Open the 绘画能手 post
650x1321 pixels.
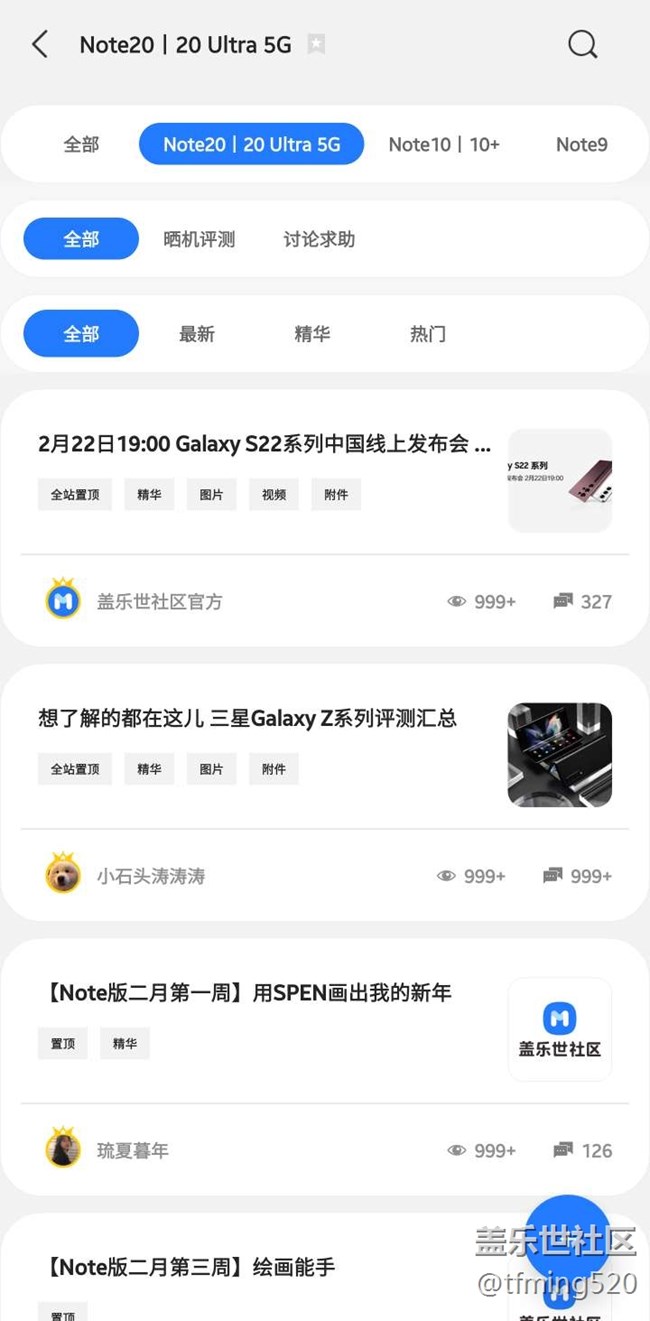[191, 1267]
